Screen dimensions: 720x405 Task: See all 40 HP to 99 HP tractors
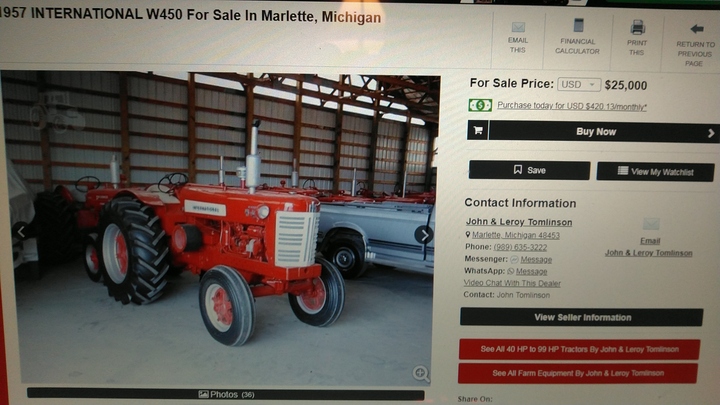578,349
